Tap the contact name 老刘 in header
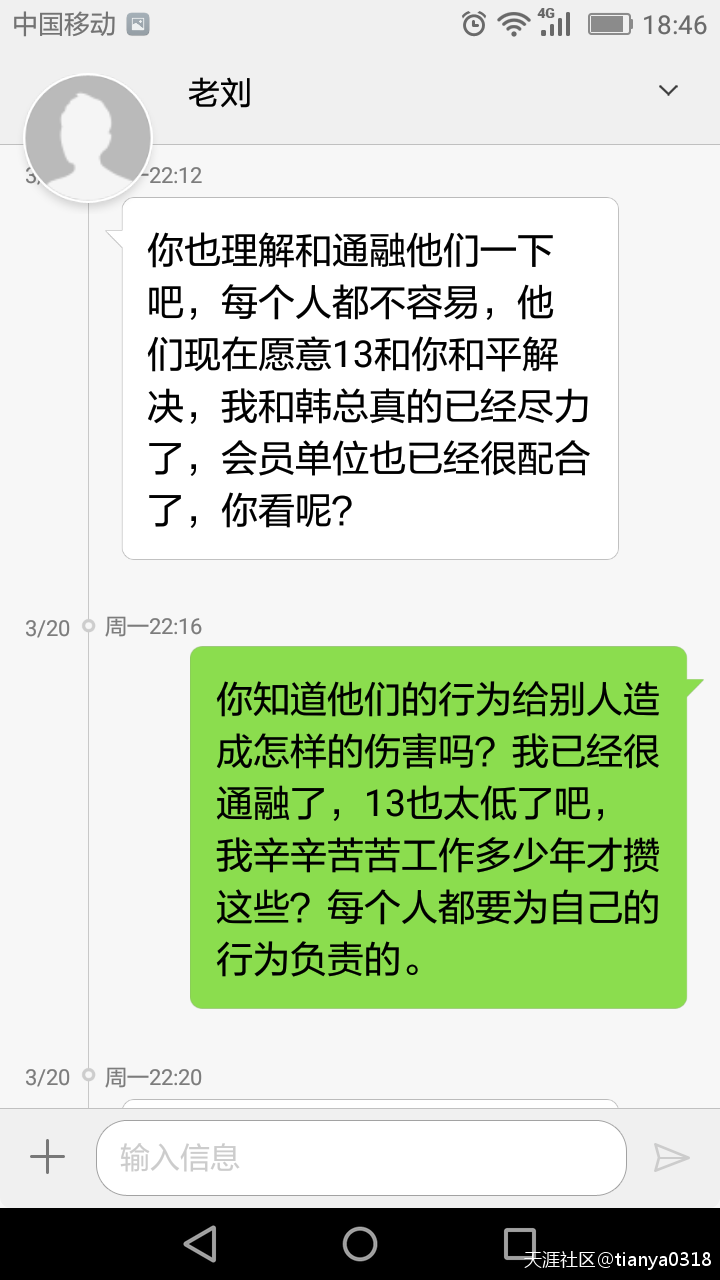Viewport: 720px width, 1280px height. point(219,92)
